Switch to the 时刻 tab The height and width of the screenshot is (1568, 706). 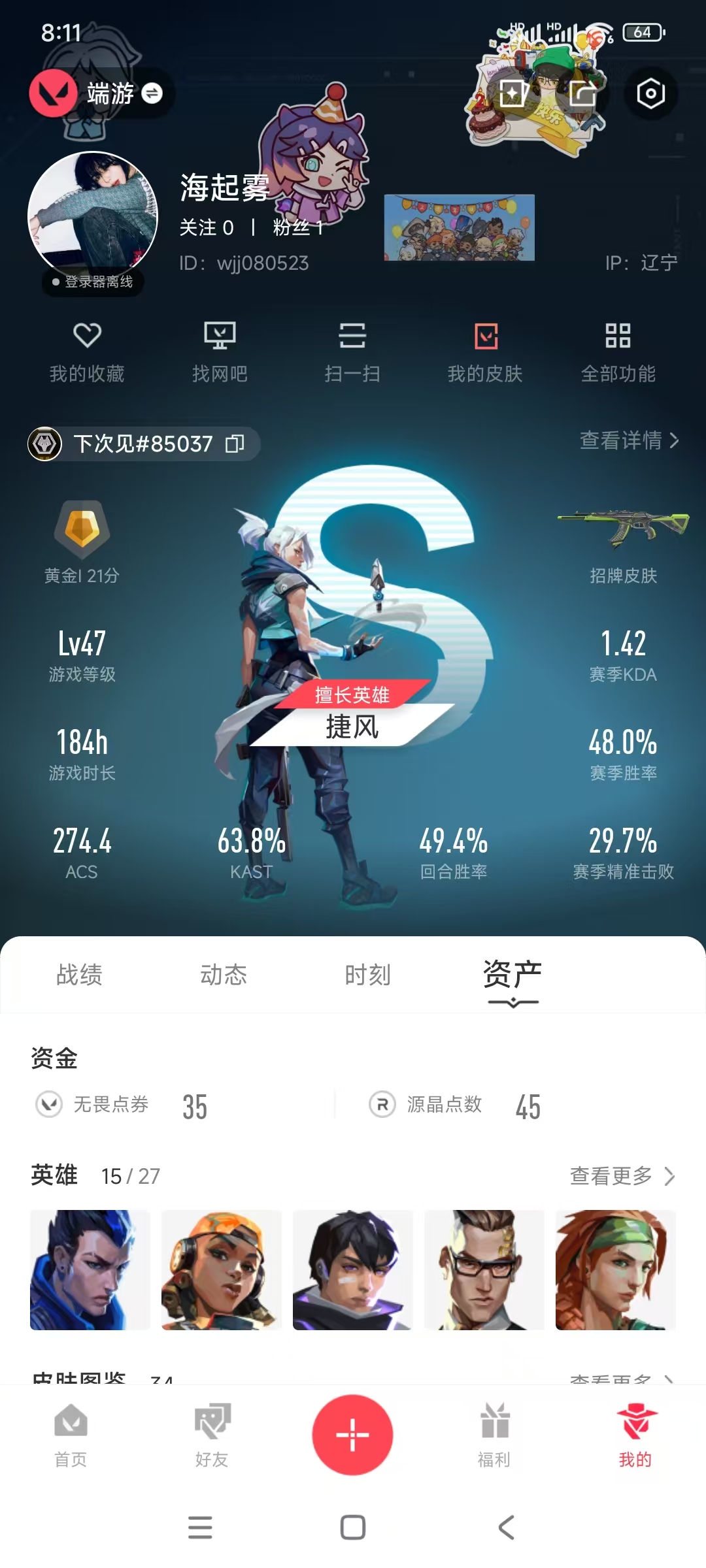367,975
